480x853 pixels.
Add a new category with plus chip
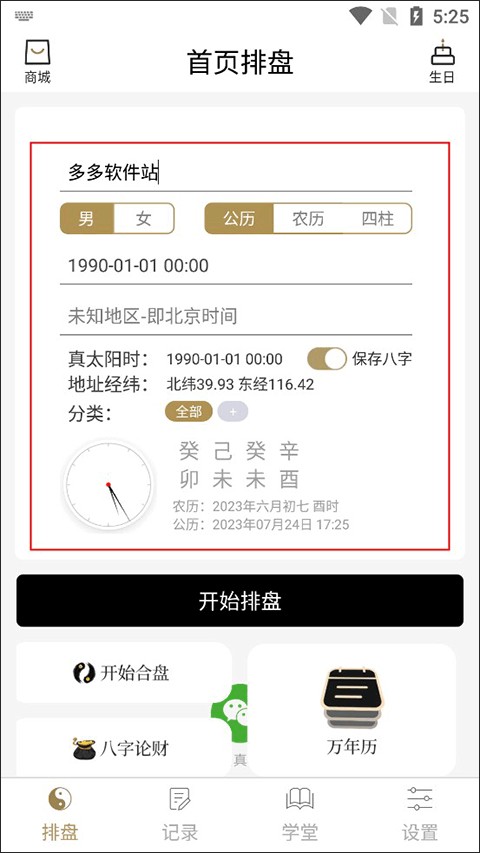(233, 412)
